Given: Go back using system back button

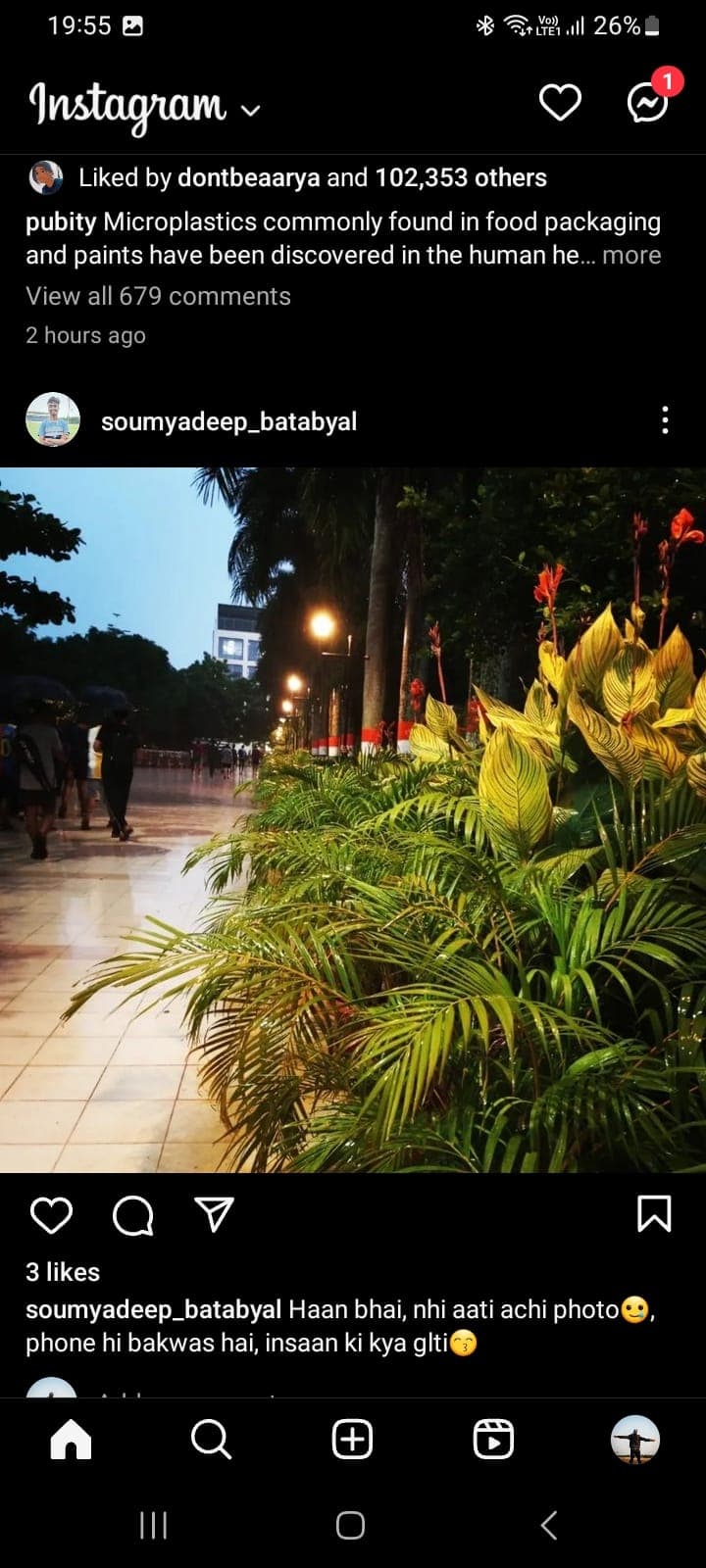Looking at the screenshot, I should coord(549,1525).
